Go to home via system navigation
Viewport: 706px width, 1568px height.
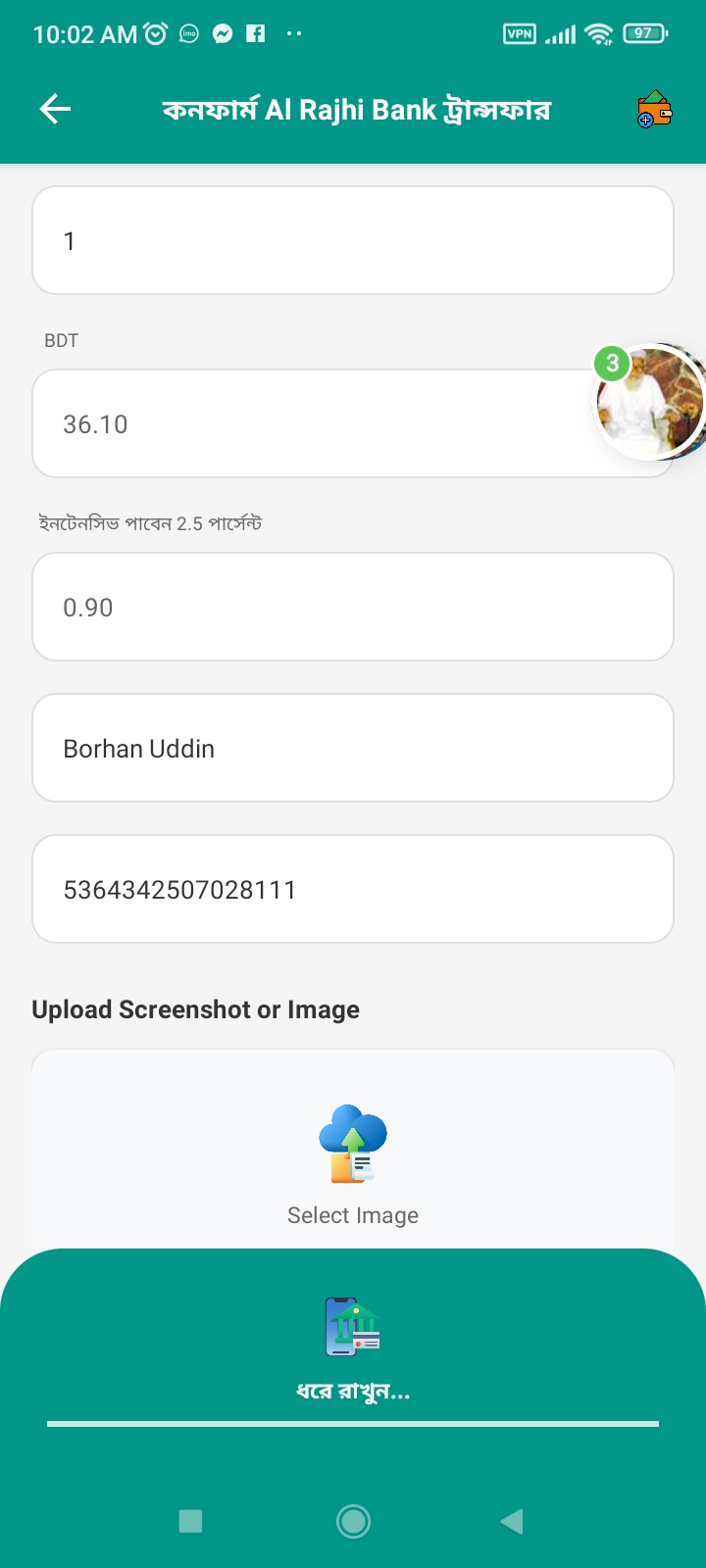pyautogui.click(x=353, y=1521)
